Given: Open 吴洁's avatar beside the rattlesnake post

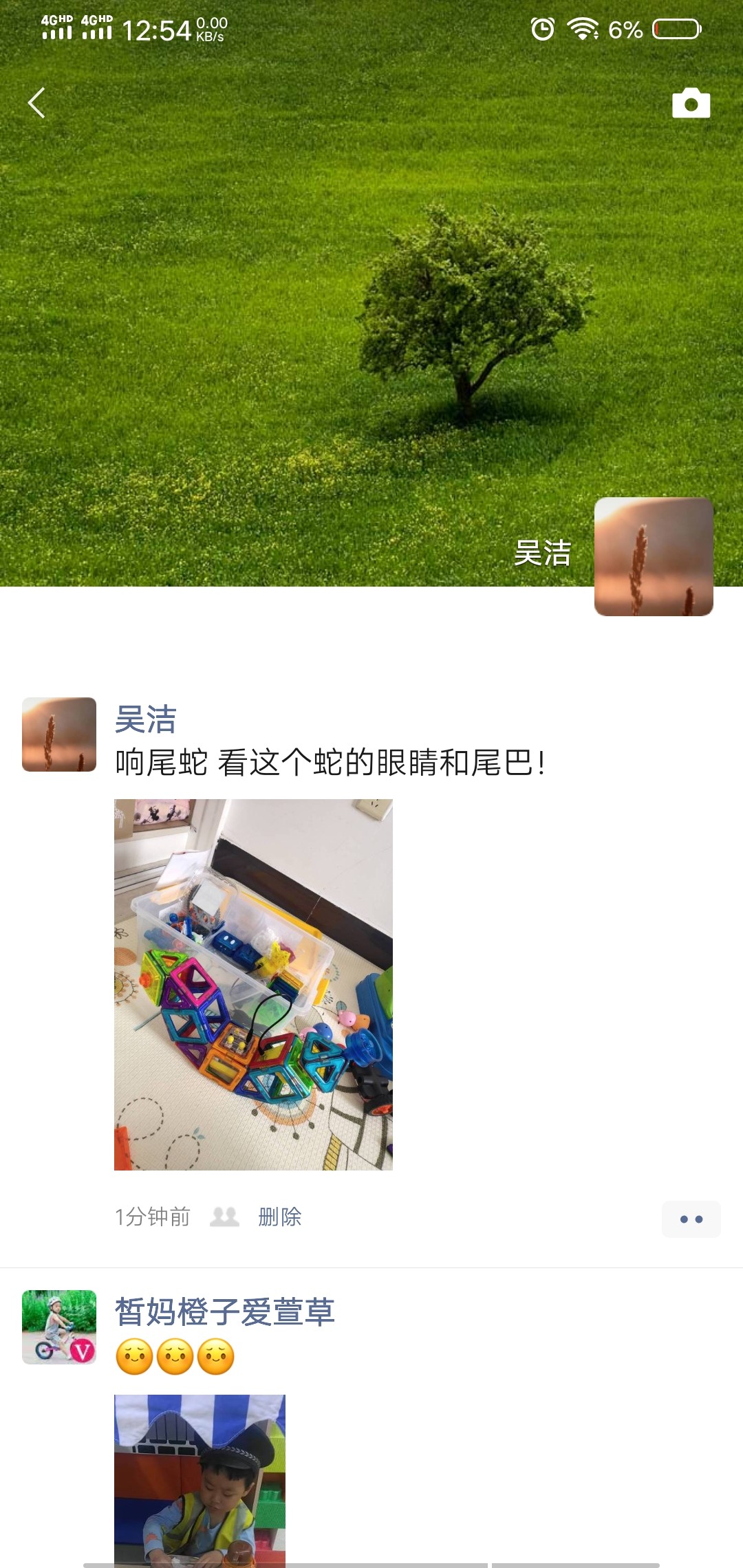Looking at the screenshot, I should click(59, 734).
